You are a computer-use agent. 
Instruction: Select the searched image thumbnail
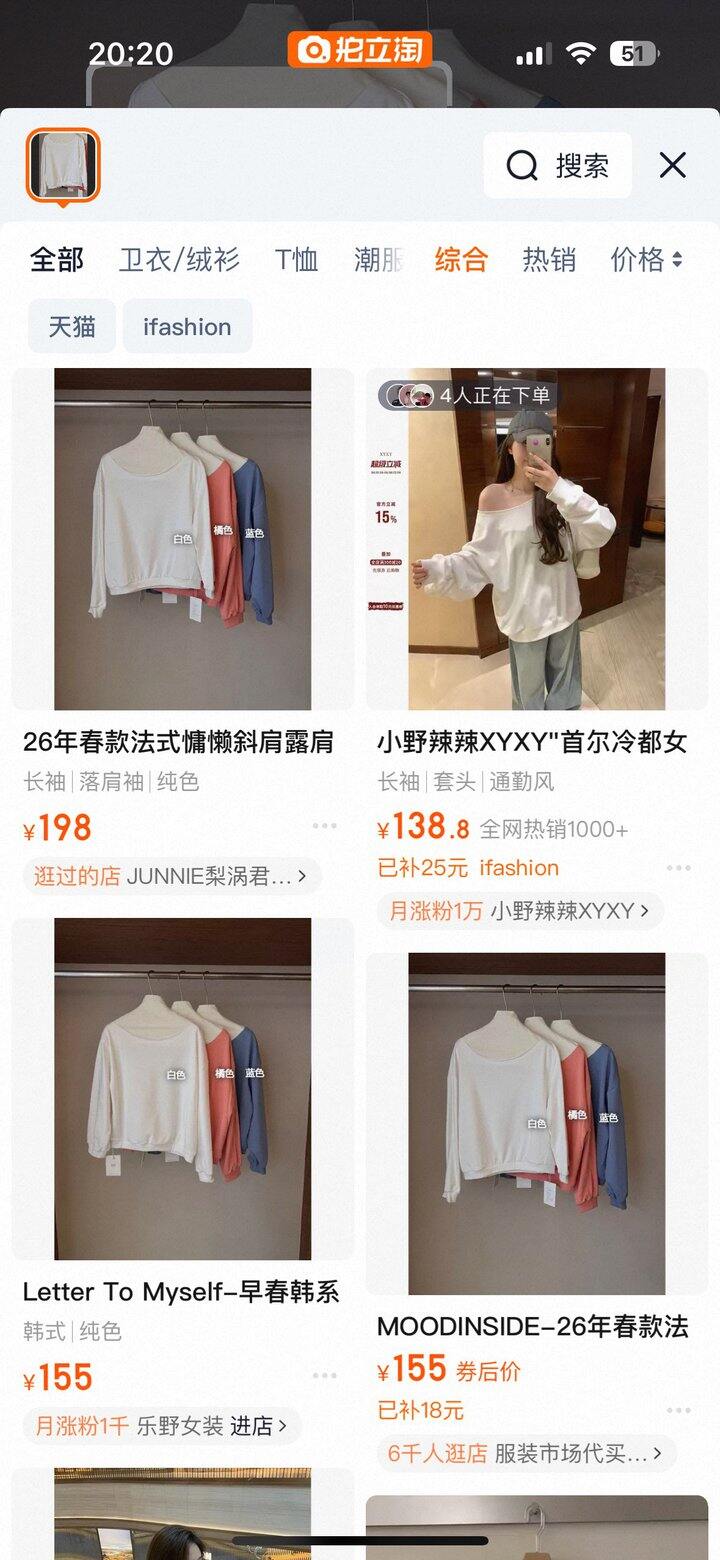coord(63,165)
